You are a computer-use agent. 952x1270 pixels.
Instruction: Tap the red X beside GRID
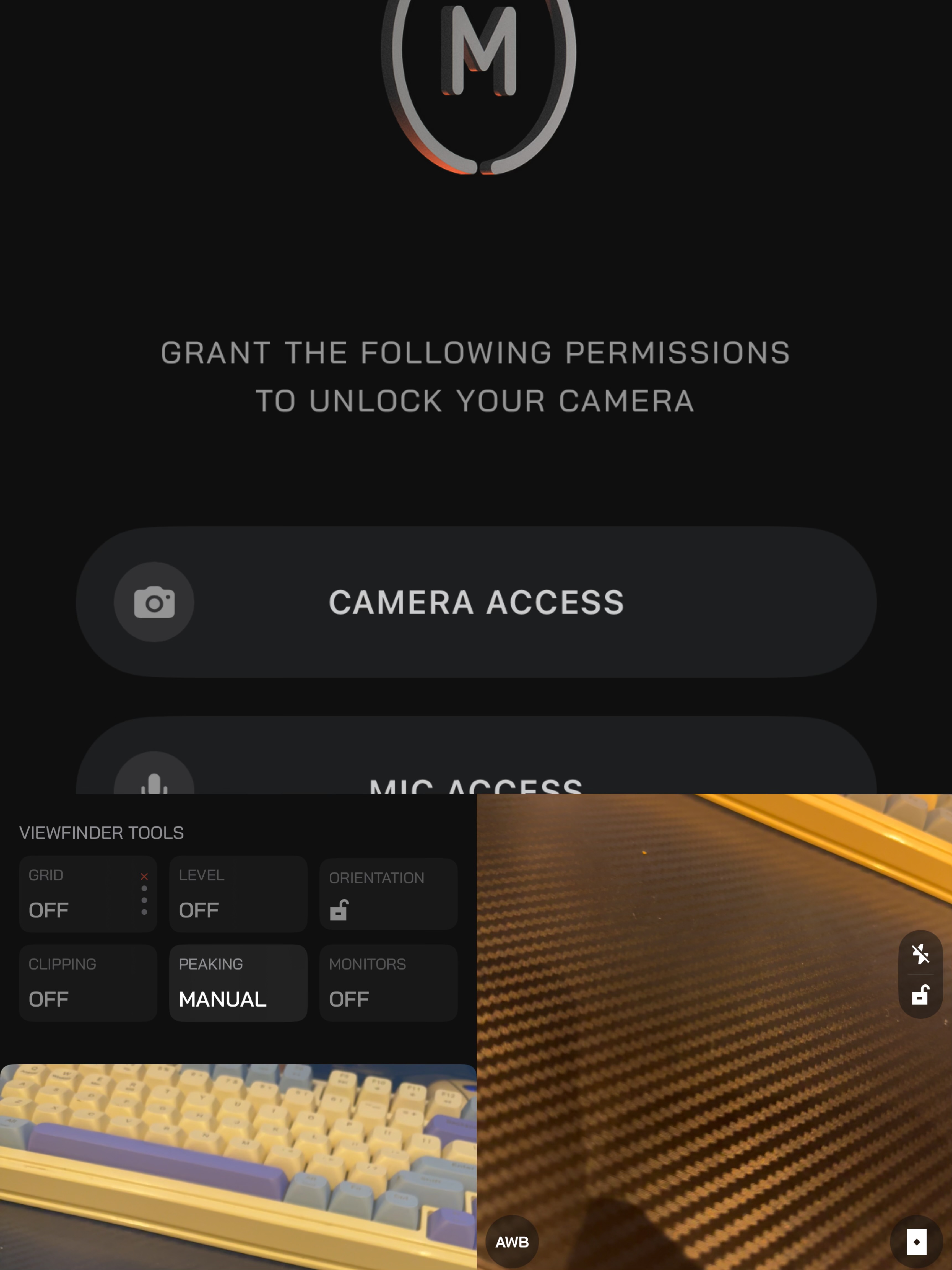pos(144,876)
